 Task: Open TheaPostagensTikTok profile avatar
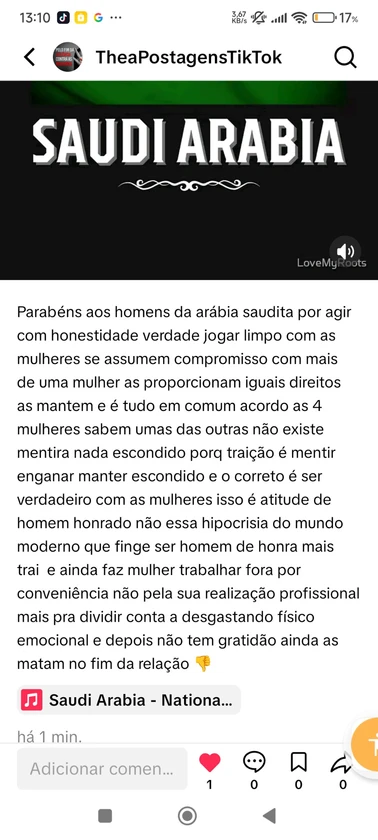67,57
